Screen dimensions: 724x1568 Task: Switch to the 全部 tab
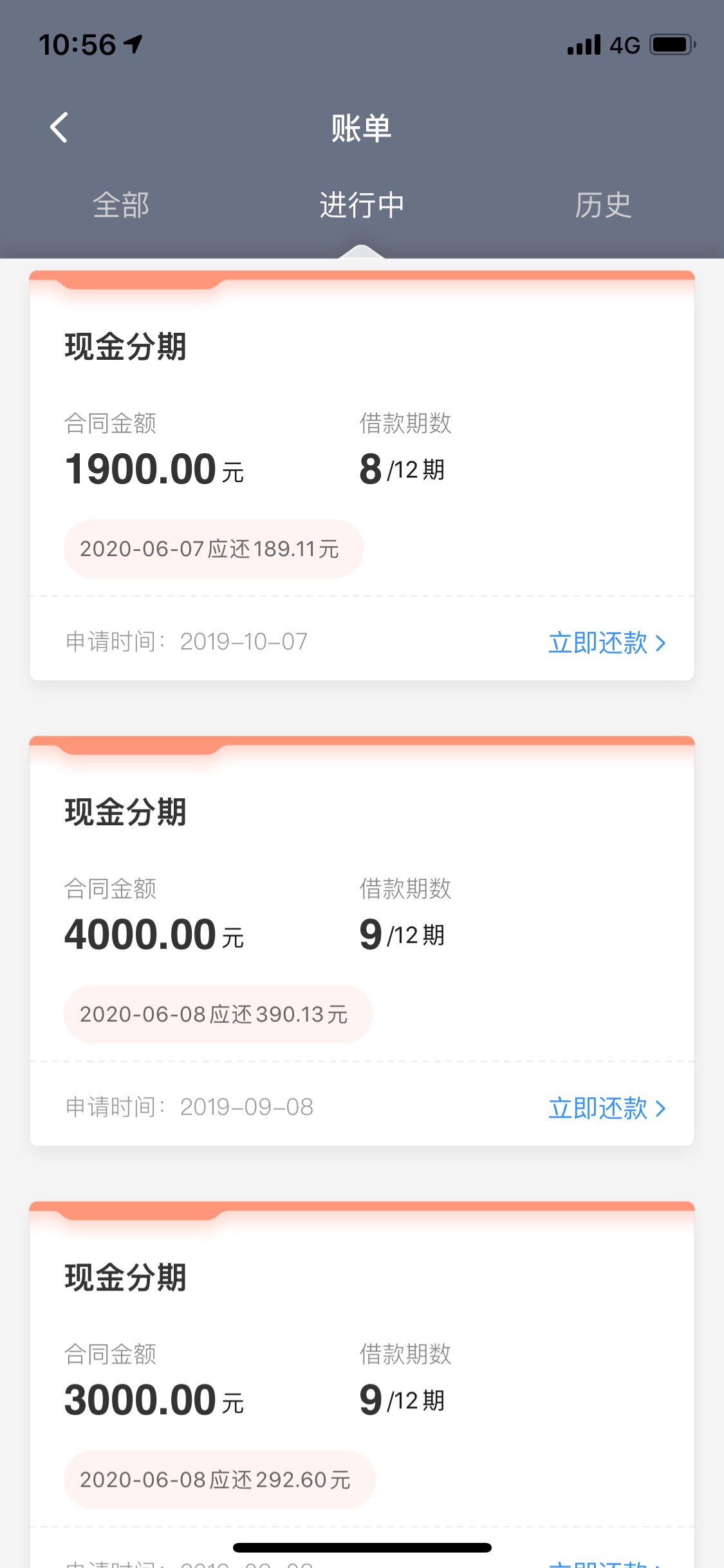tap(121, 205)
